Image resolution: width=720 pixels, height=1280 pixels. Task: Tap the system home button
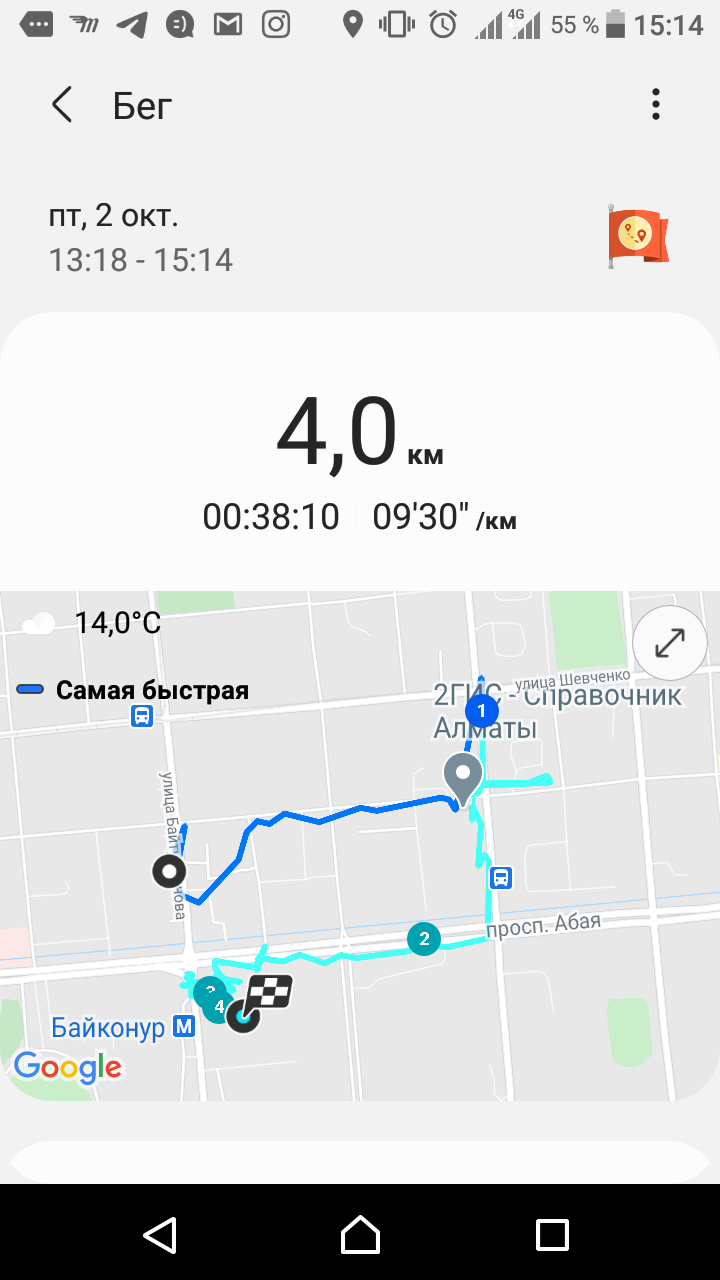(x=360, y=1234)
